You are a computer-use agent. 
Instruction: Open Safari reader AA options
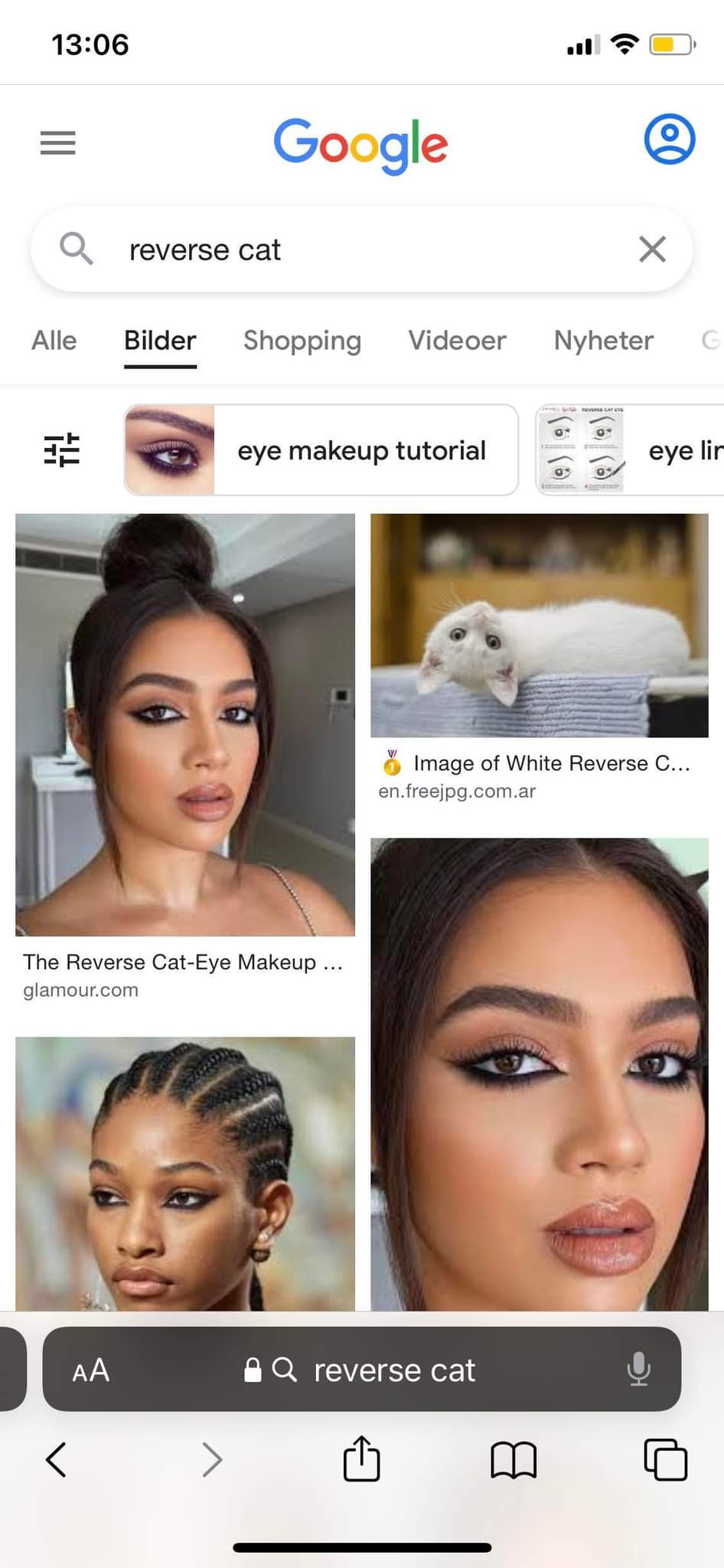coord(91,1370)
